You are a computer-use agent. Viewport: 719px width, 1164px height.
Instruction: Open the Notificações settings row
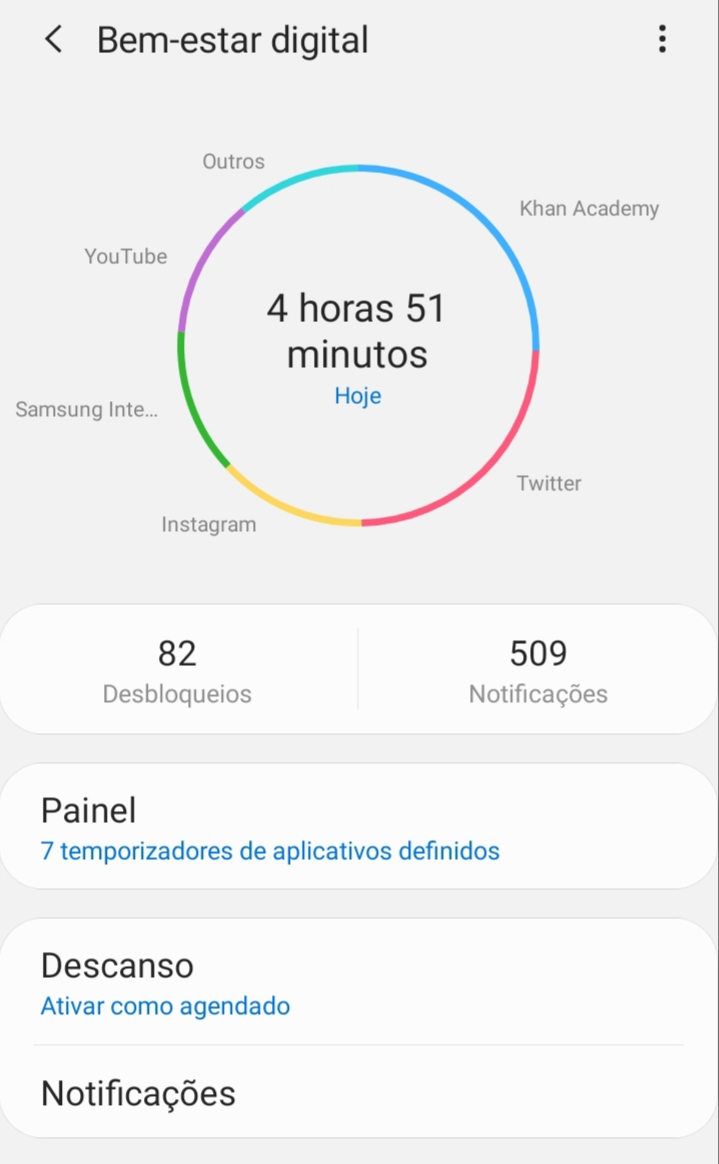coord(359,1093)
